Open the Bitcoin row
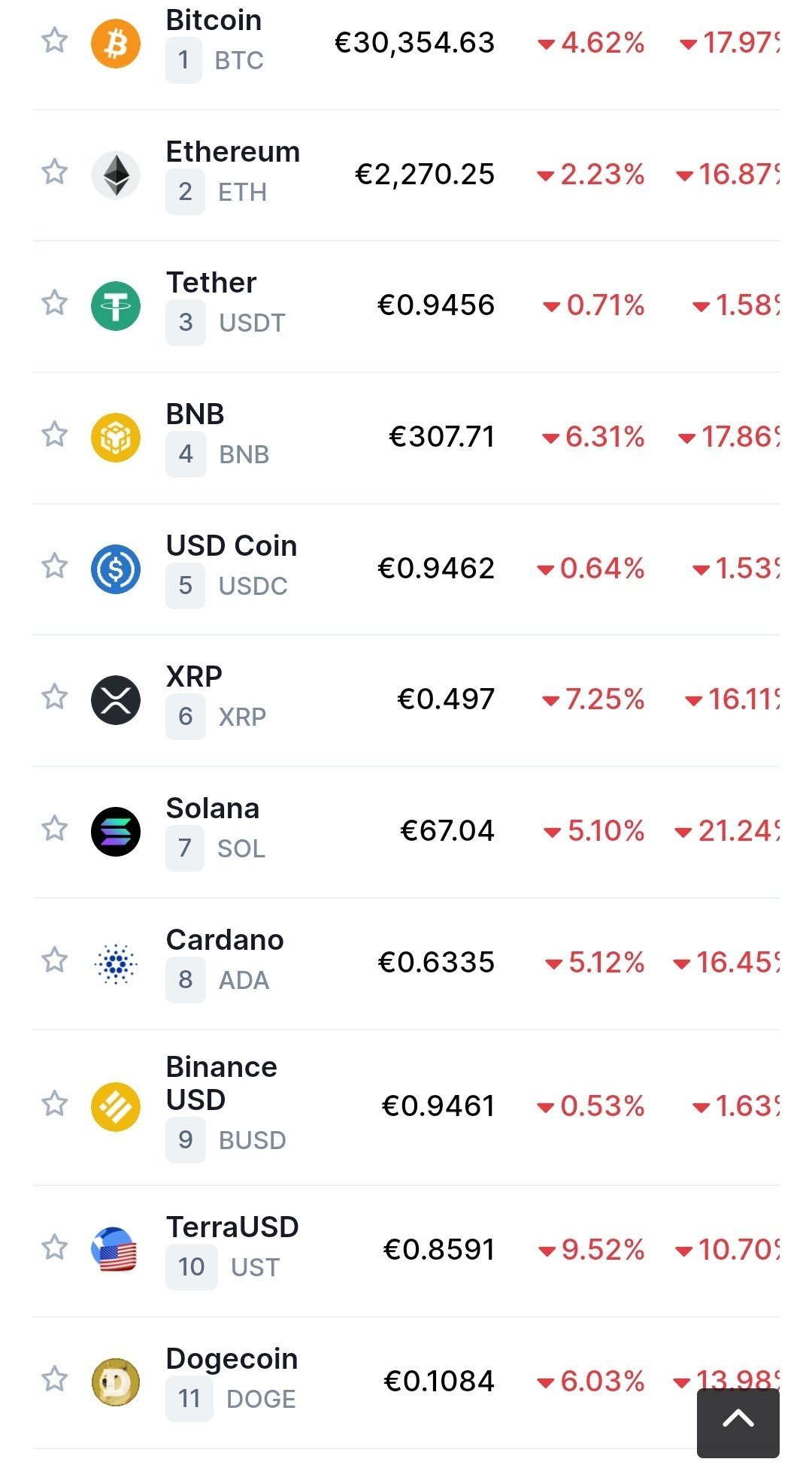Image resolution: width=812 pixels, height=1462 pixels. (x=406, y=45)
